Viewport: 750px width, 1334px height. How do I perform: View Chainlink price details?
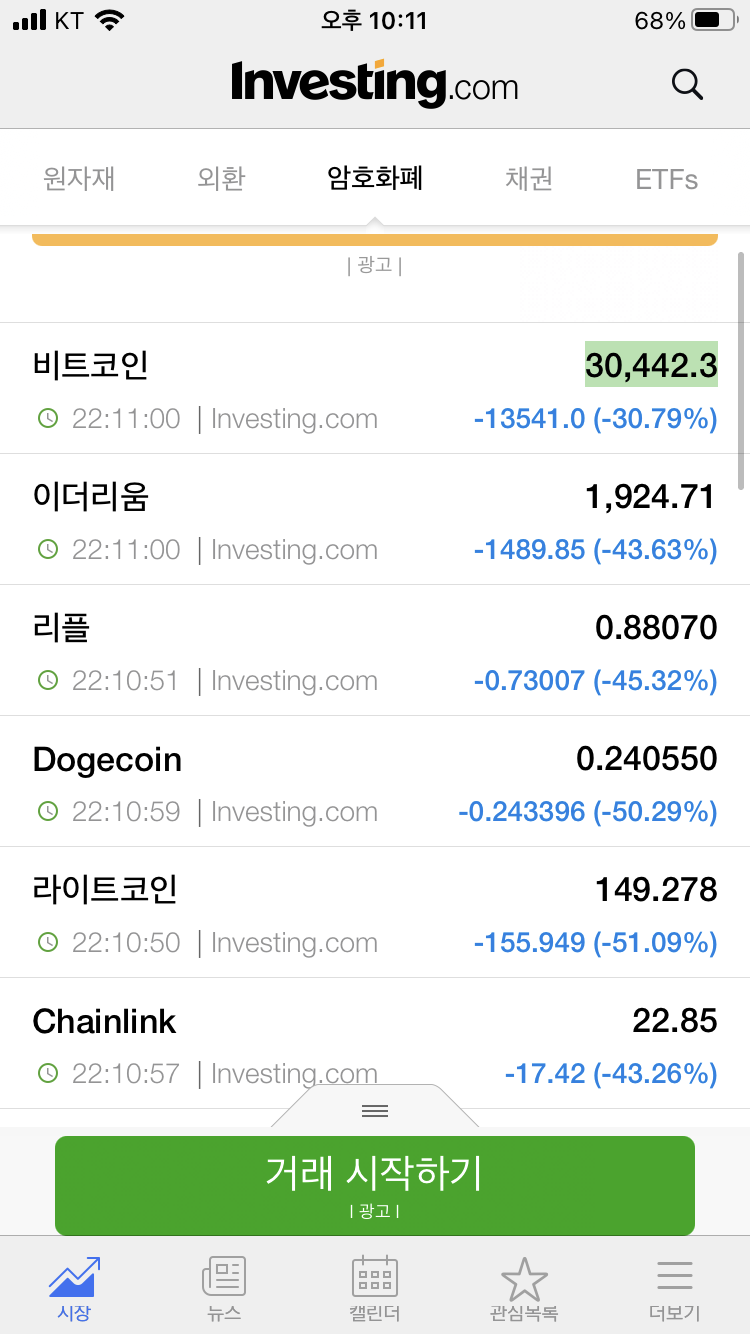[375, 1043]
